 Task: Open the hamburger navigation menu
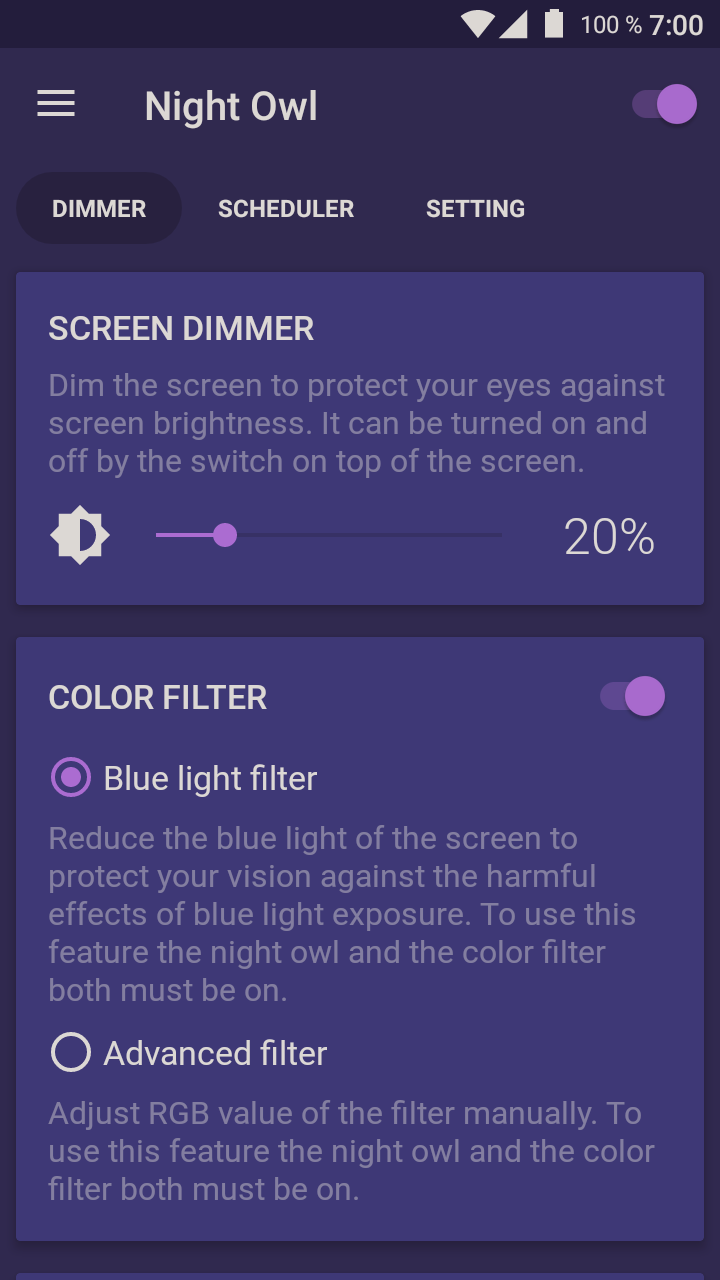click(x=56, y=104)
